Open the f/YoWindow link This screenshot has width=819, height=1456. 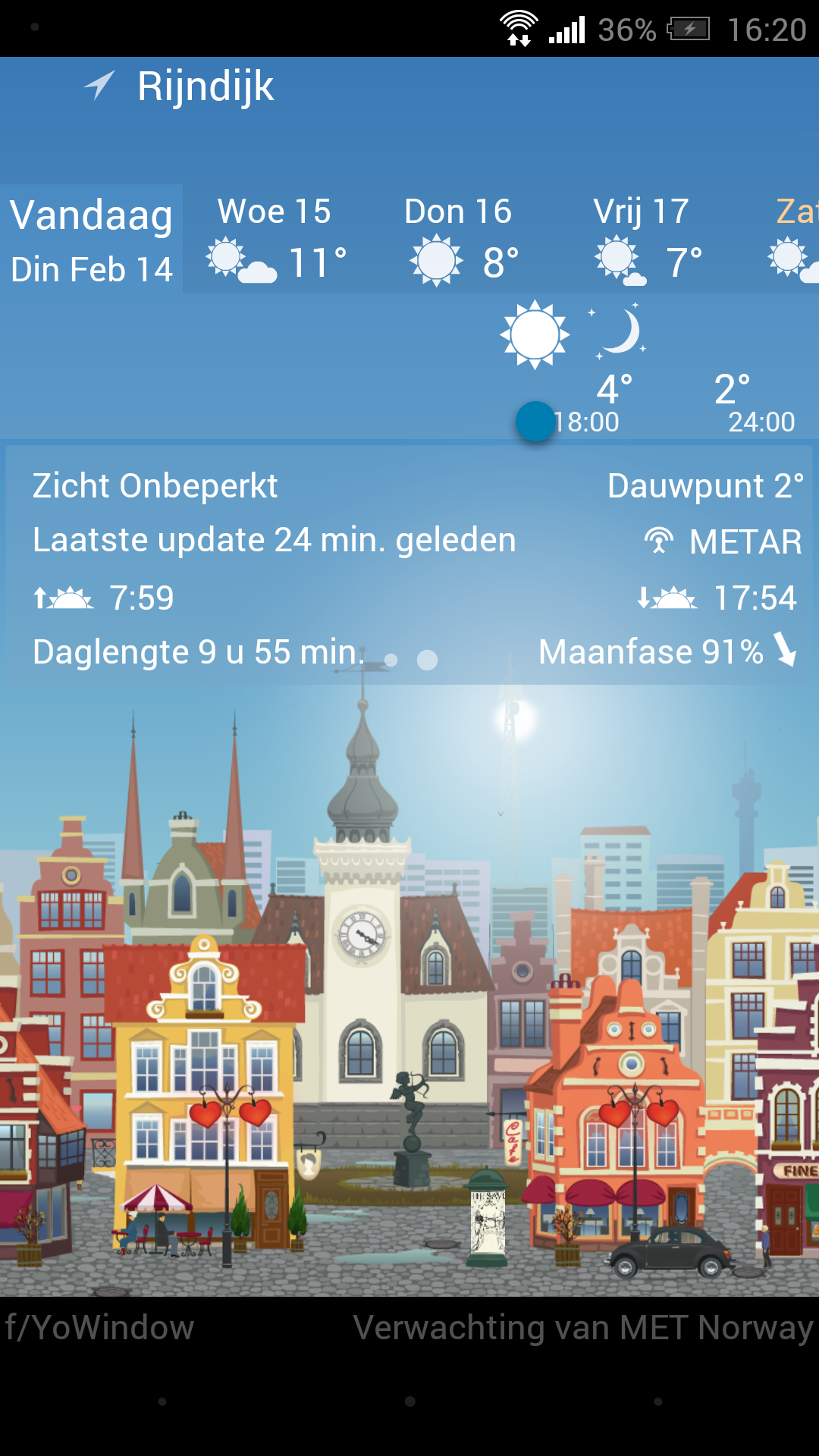click(100, 1328)
